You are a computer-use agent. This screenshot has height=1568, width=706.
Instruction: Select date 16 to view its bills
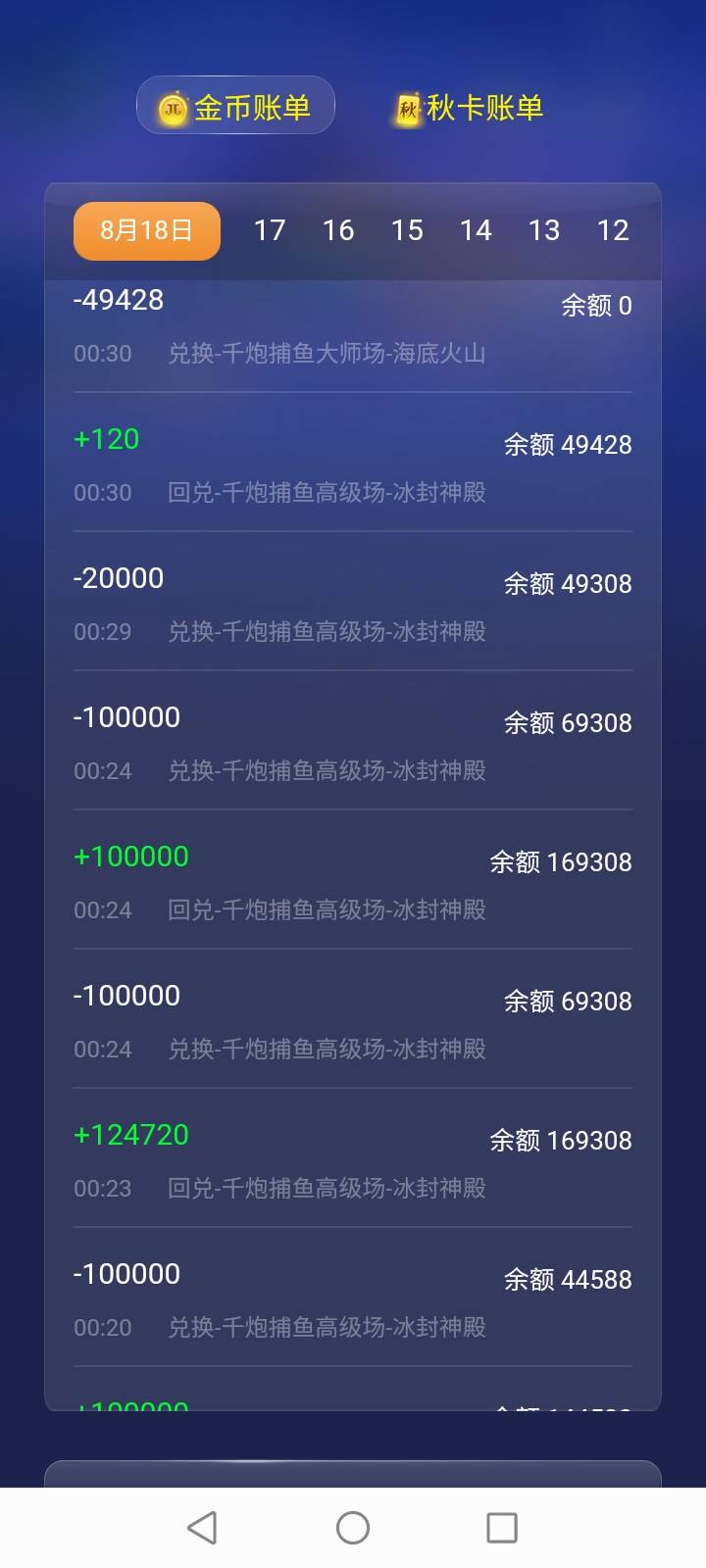click(x=338, y=230)
